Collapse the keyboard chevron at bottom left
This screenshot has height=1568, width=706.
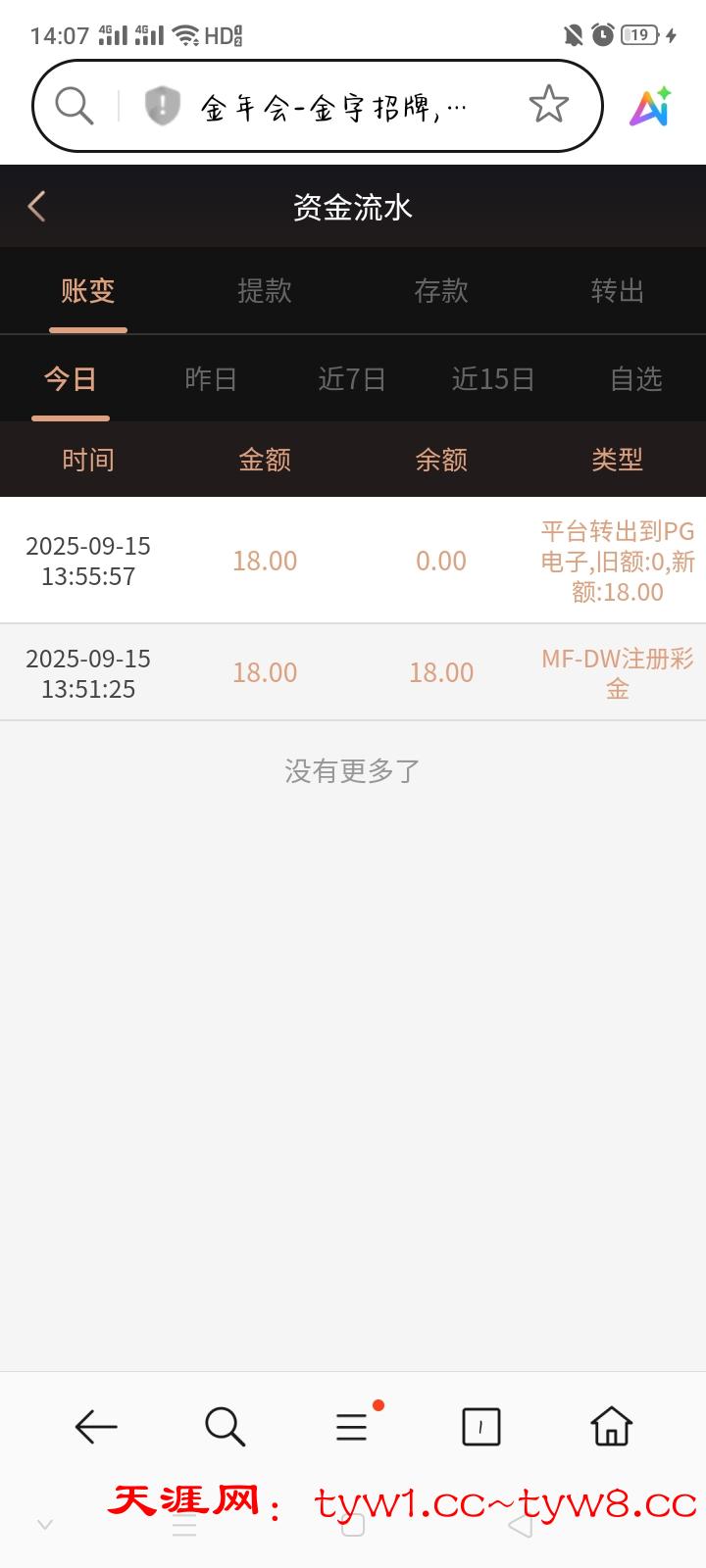coord(44,1525)
